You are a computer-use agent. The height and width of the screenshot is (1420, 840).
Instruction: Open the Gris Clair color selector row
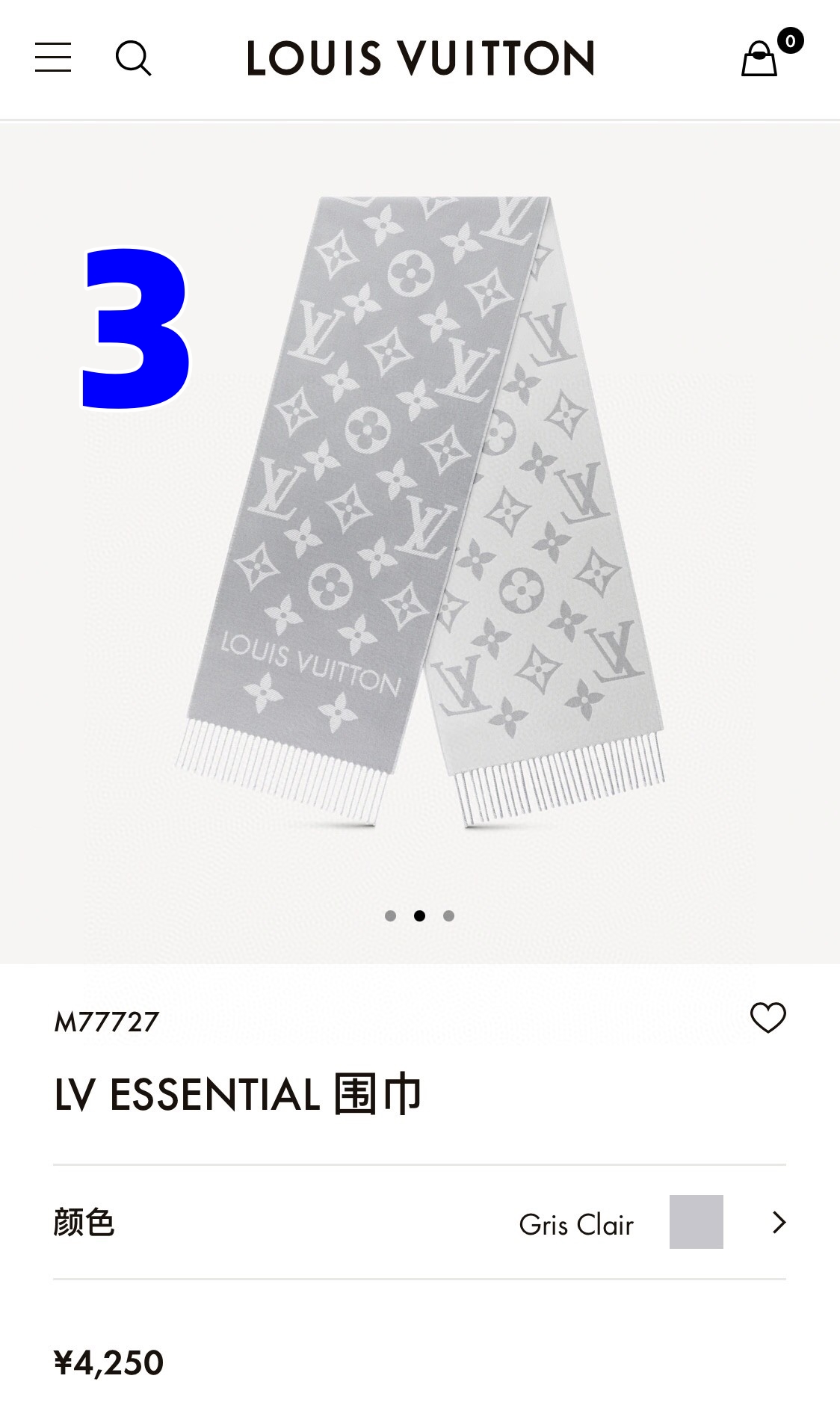419,1223
